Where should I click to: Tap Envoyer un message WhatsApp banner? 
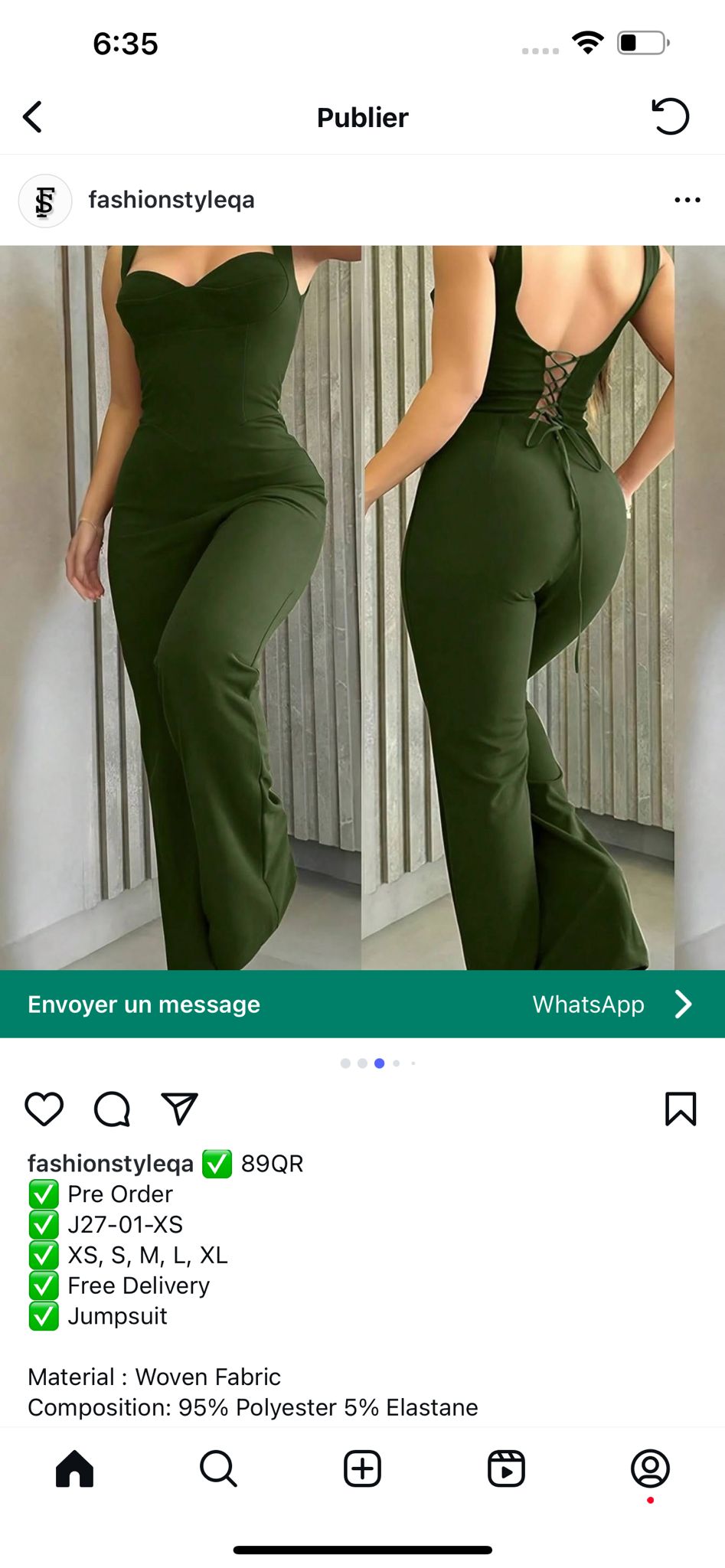pos(362,1004)
